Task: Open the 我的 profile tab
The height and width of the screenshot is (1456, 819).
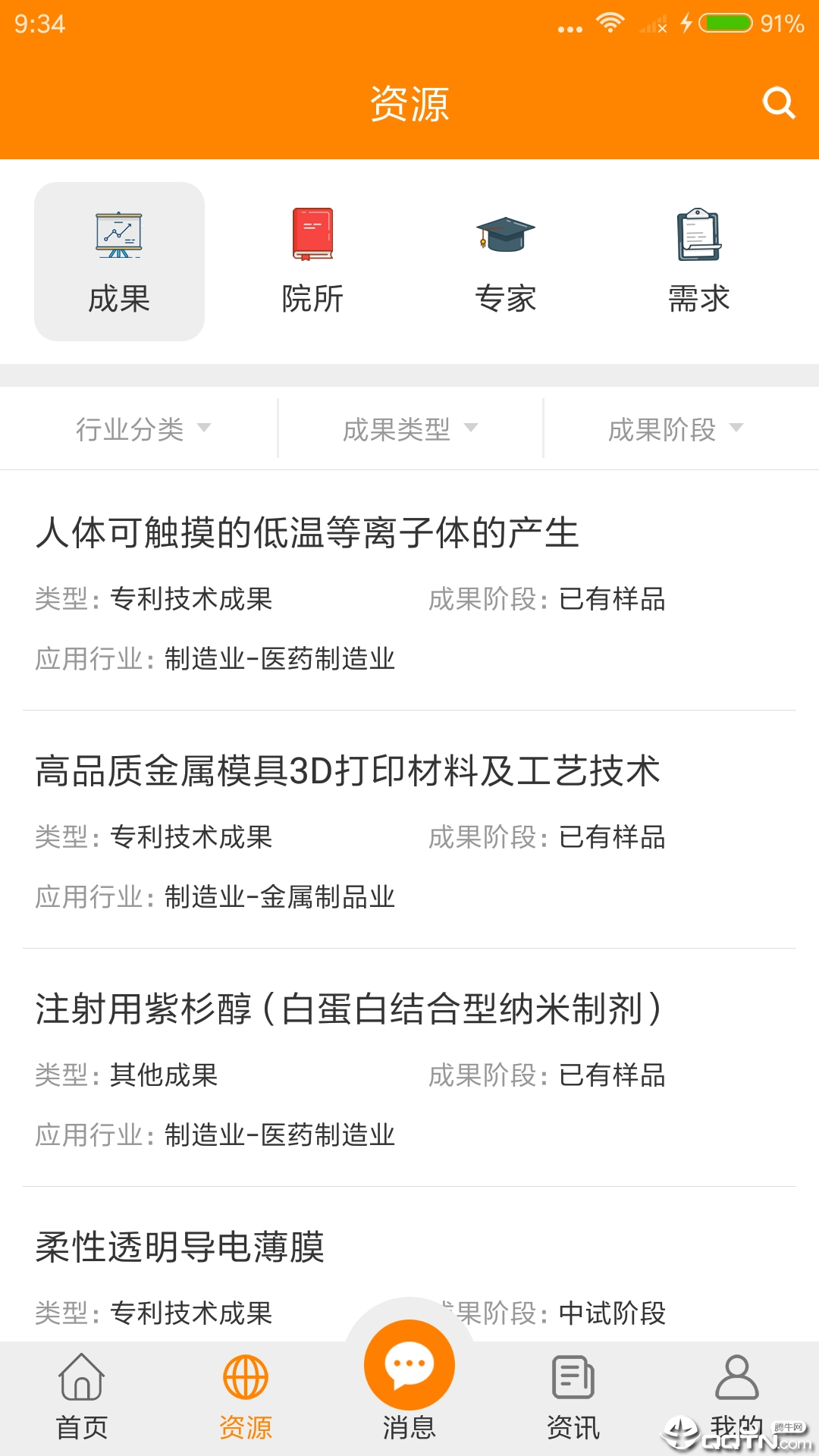Action: 737,1397
